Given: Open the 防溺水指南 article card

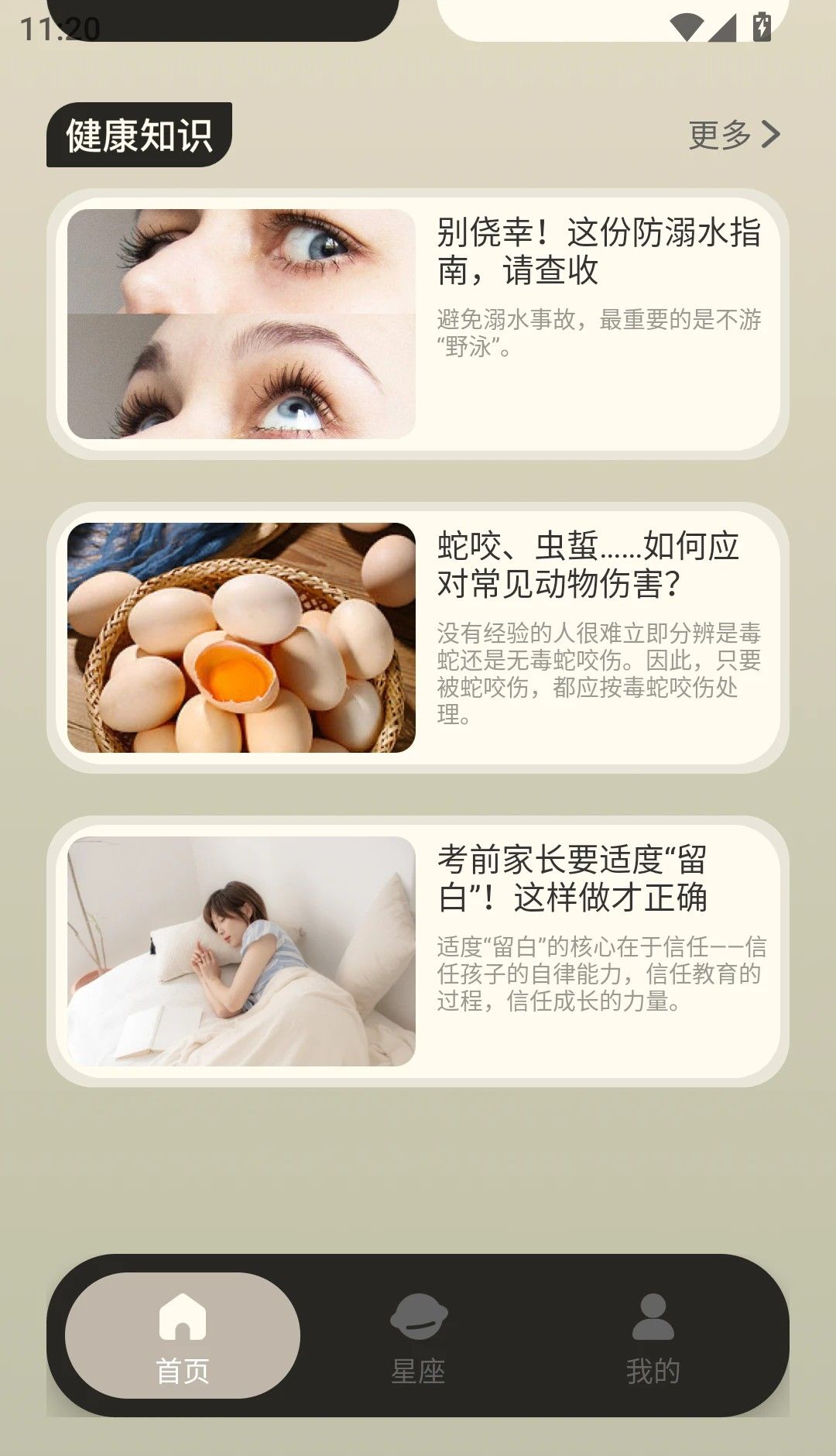Looking at the screenshot, I should (418, 324).
